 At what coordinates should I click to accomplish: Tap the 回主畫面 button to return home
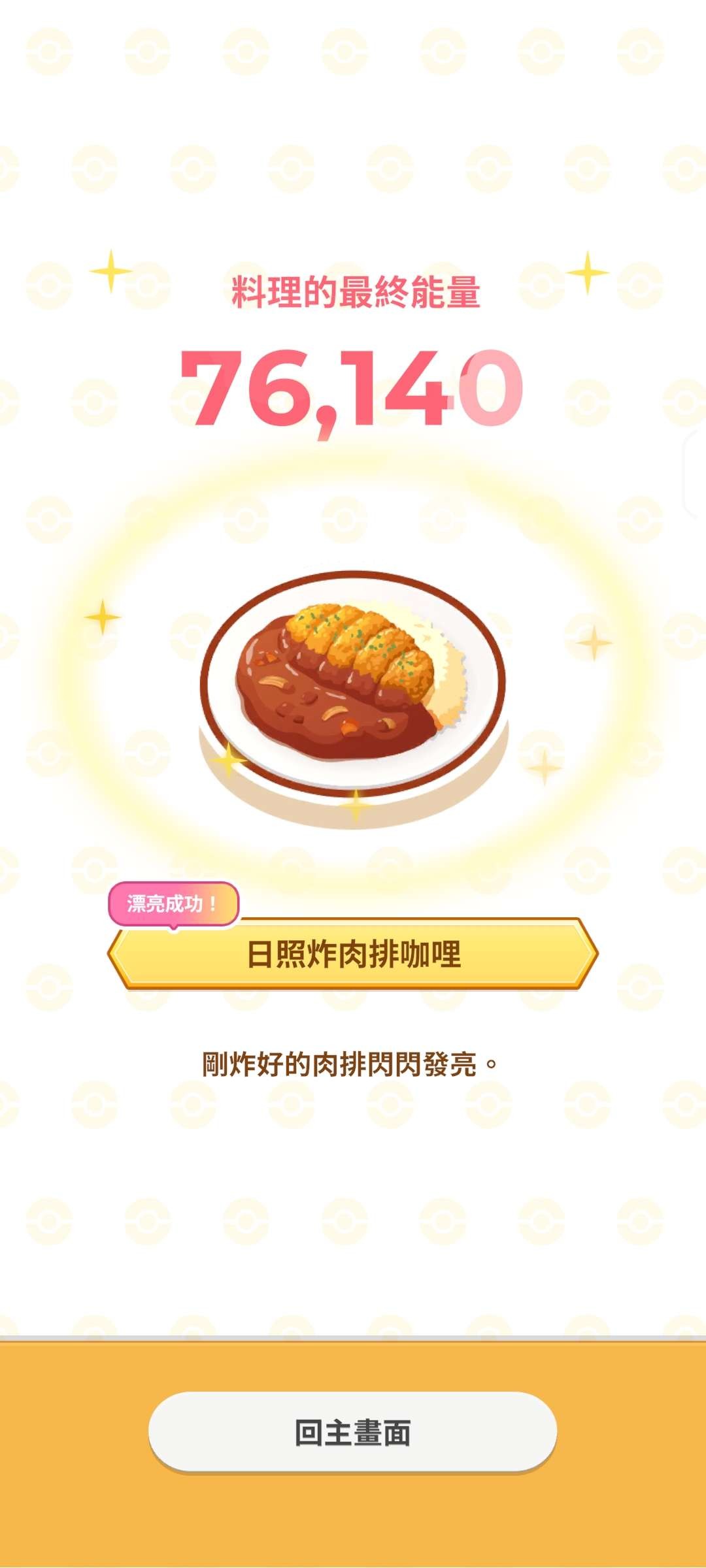click(352, 1432)
